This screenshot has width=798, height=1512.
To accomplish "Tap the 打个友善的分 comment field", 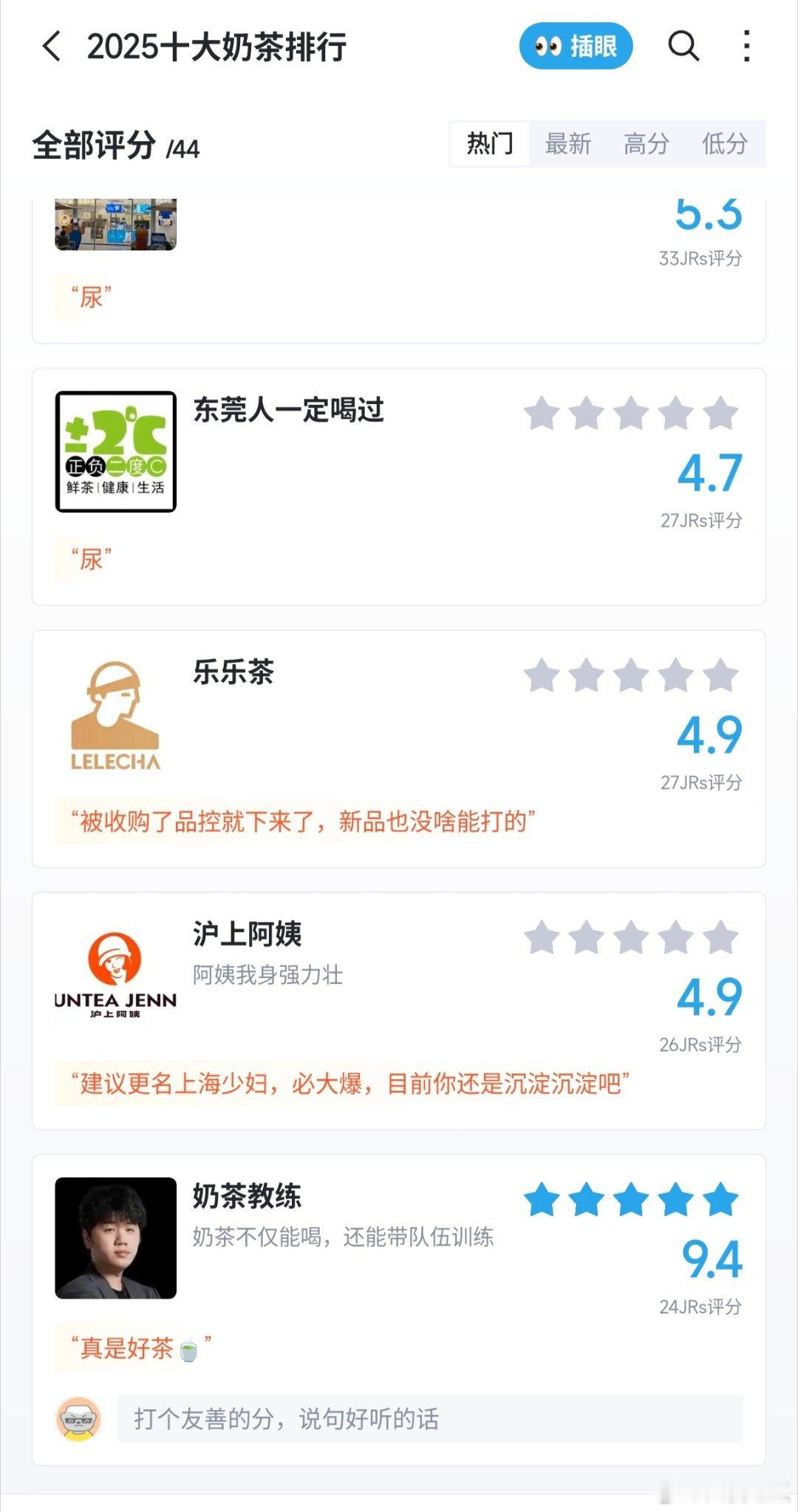I will [x=429, y=1419].
